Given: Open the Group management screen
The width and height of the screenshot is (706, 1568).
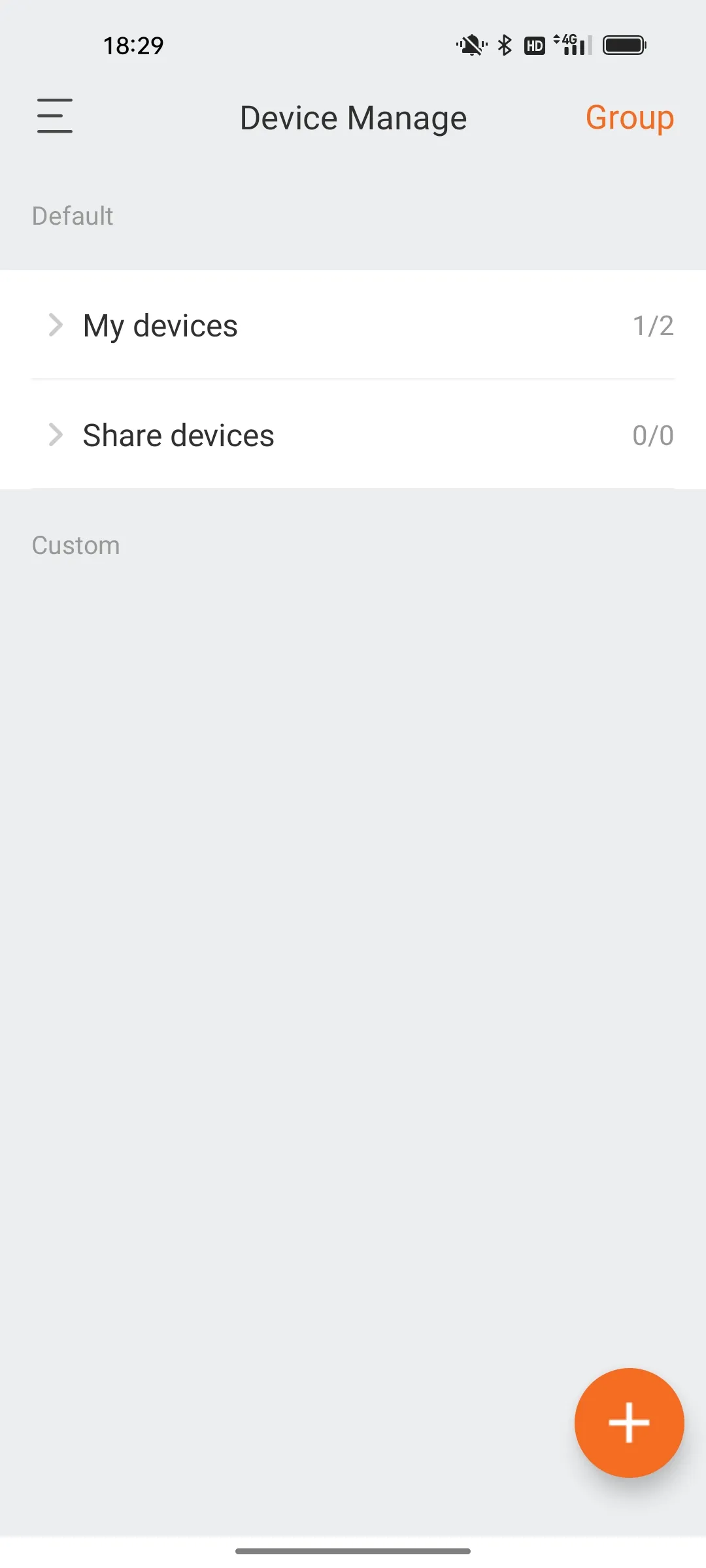Looking at the screenshot, I should [x=629, y=118].
